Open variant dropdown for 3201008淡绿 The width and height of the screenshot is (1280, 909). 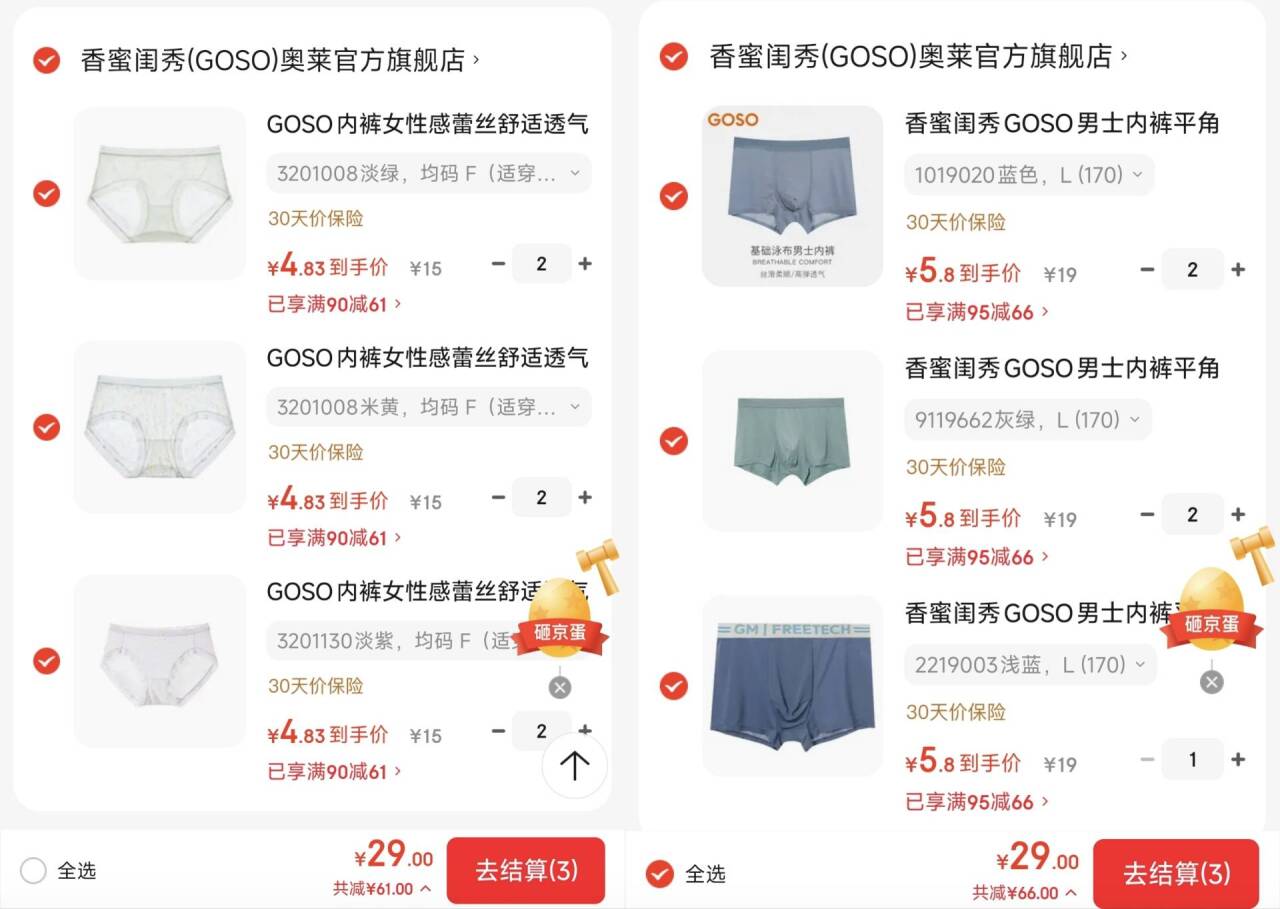pos(429,174)
